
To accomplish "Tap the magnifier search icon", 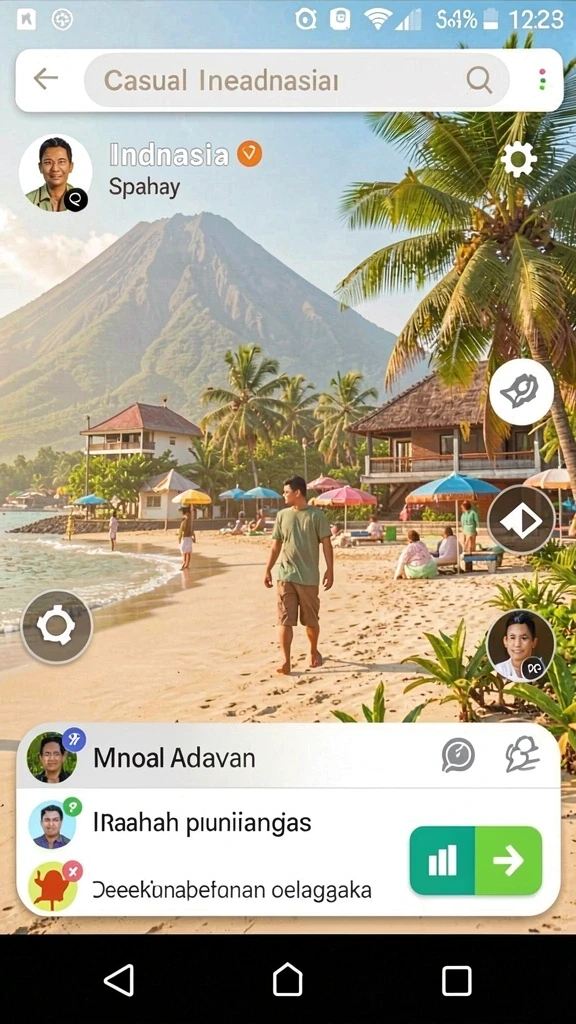I will (479, 80).
